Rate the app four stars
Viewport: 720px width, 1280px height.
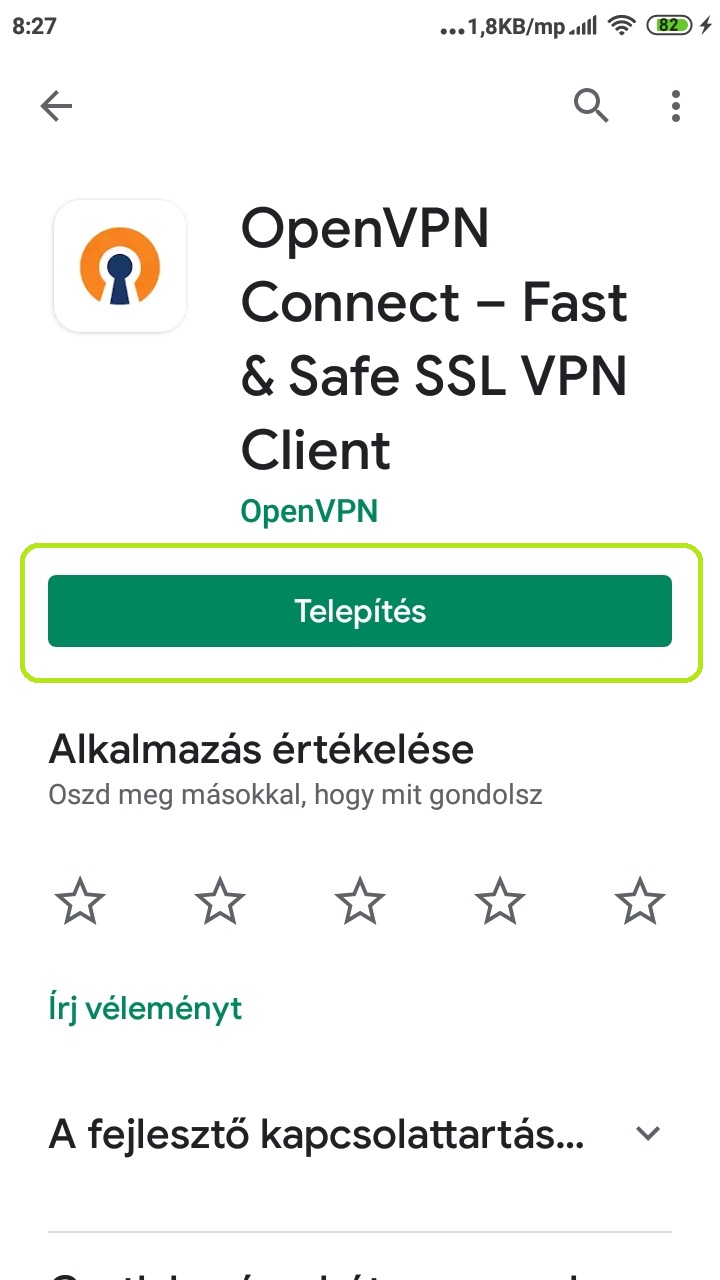coord(500,902)
